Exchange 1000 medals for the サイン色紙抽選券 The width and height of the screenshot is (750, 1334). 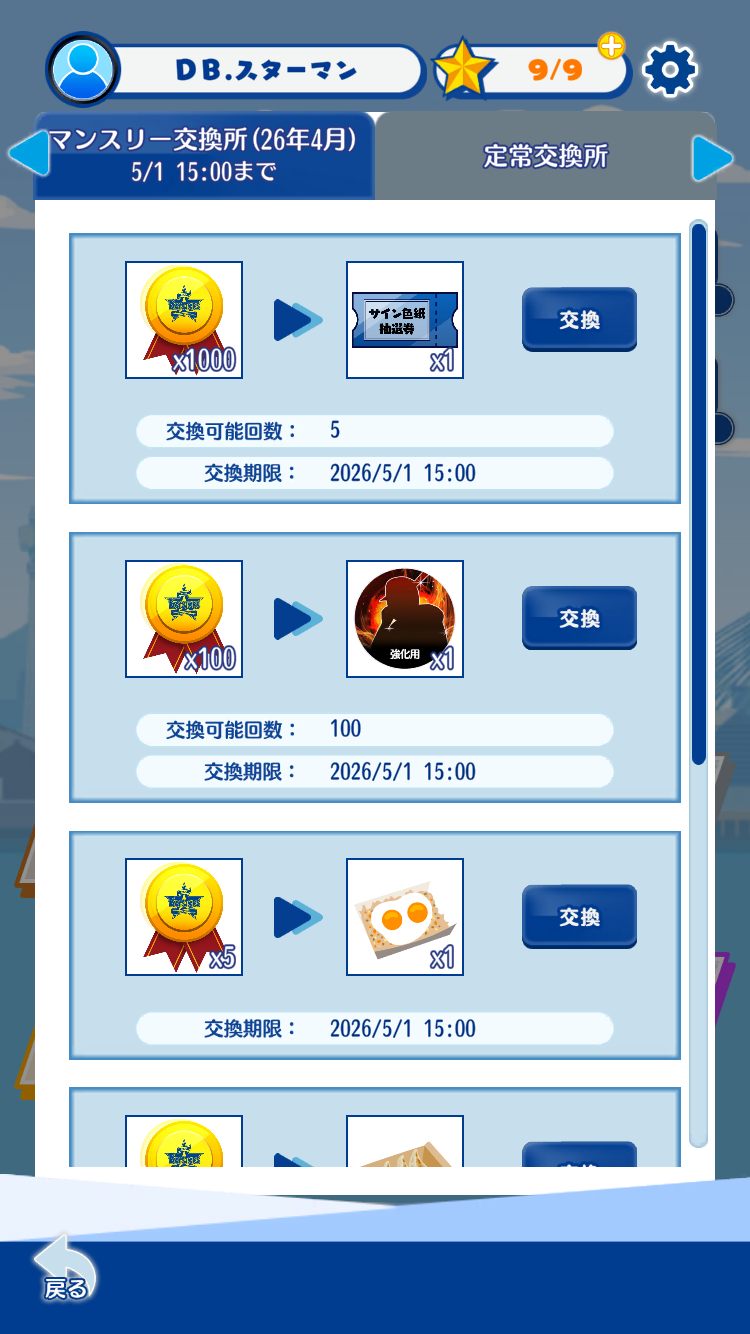pos(579,319)
